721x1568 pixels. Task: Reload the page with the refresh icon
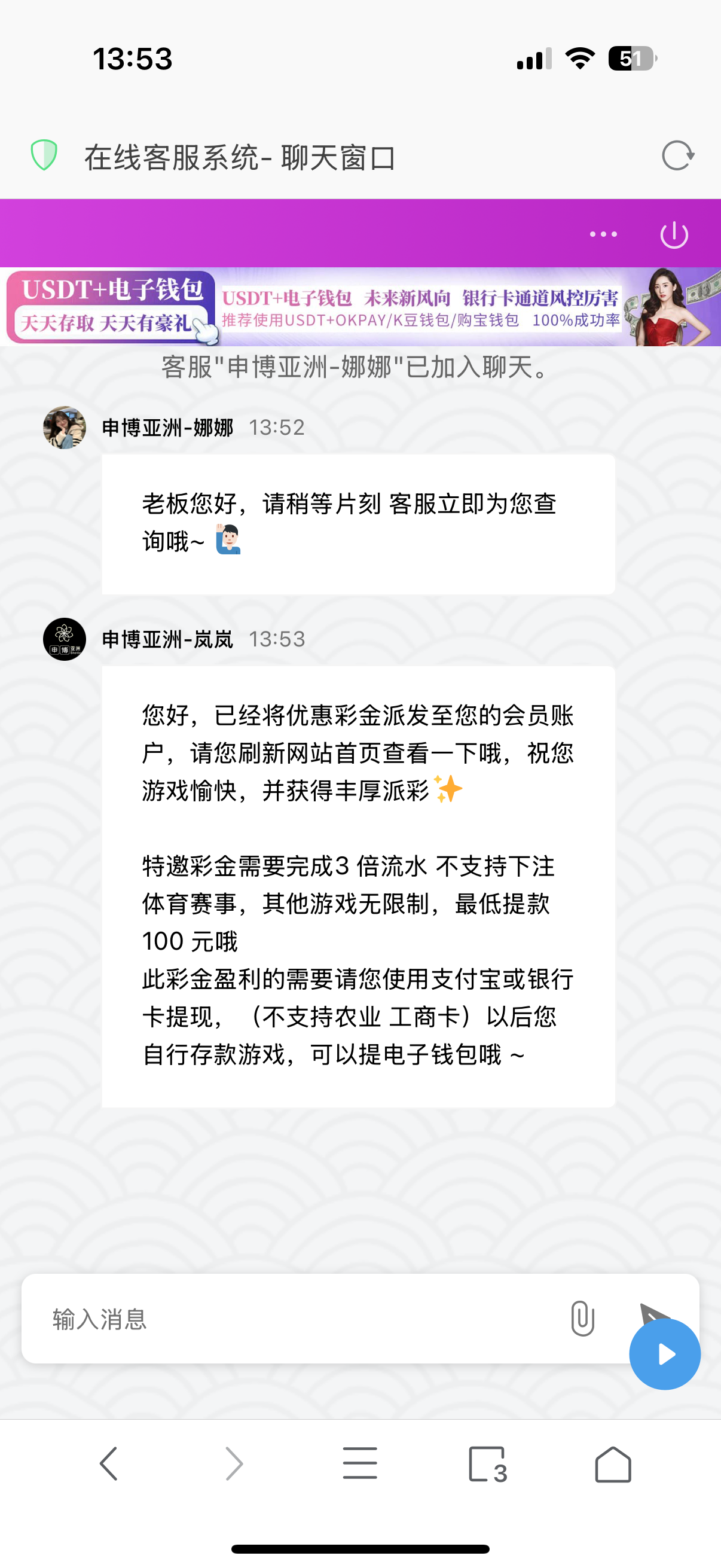677,156
